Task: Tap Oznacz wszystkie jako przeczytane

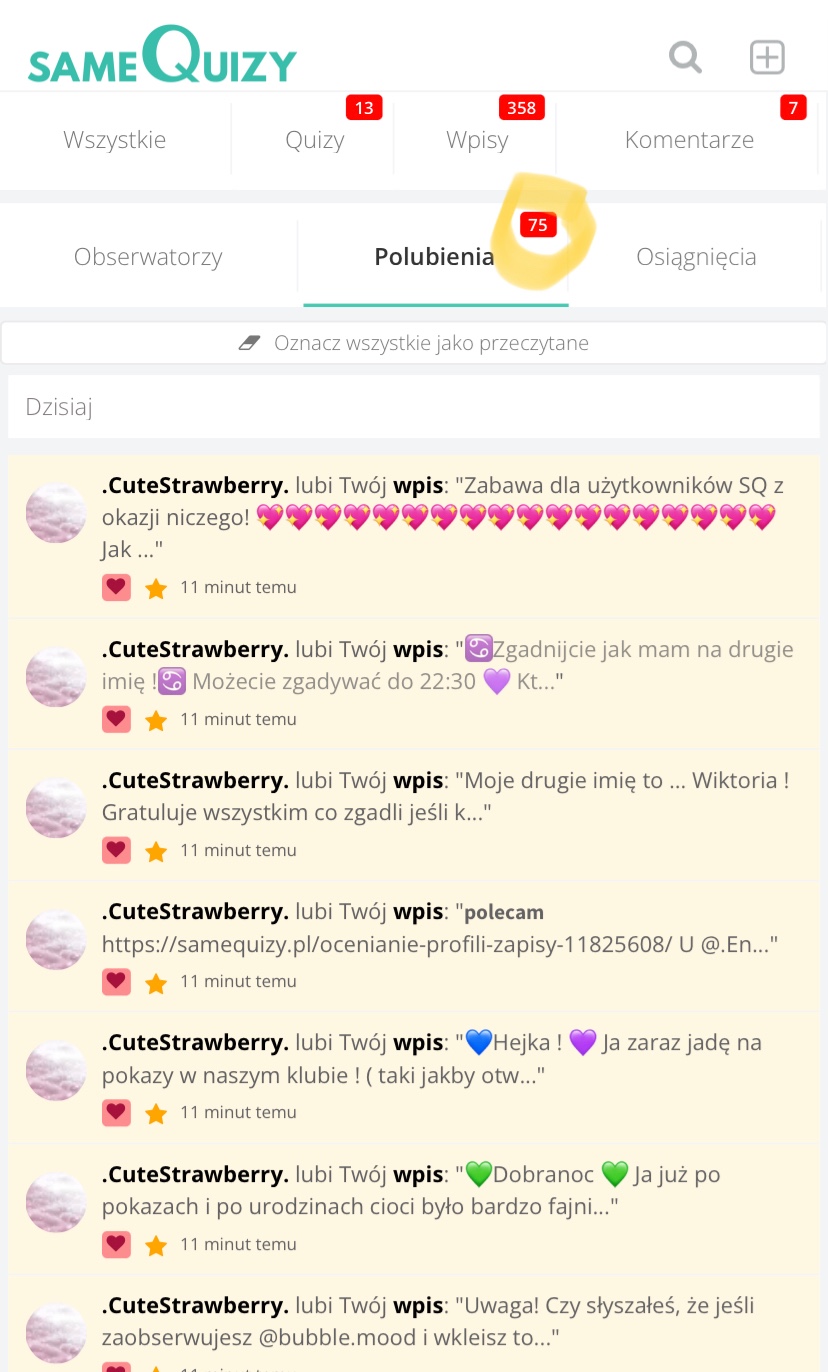Action: [x=414, y=343]
